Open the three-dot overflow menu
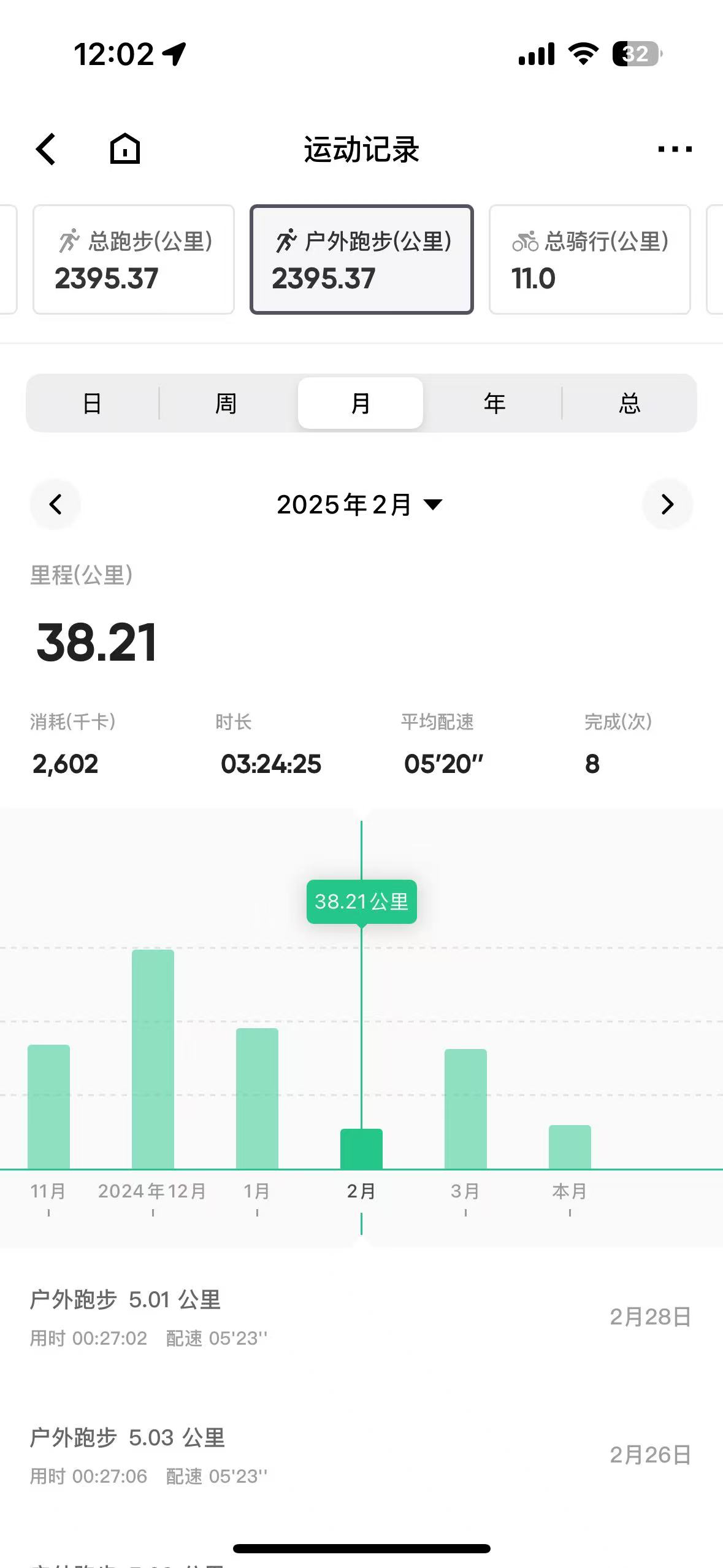 tap(674, 149)
